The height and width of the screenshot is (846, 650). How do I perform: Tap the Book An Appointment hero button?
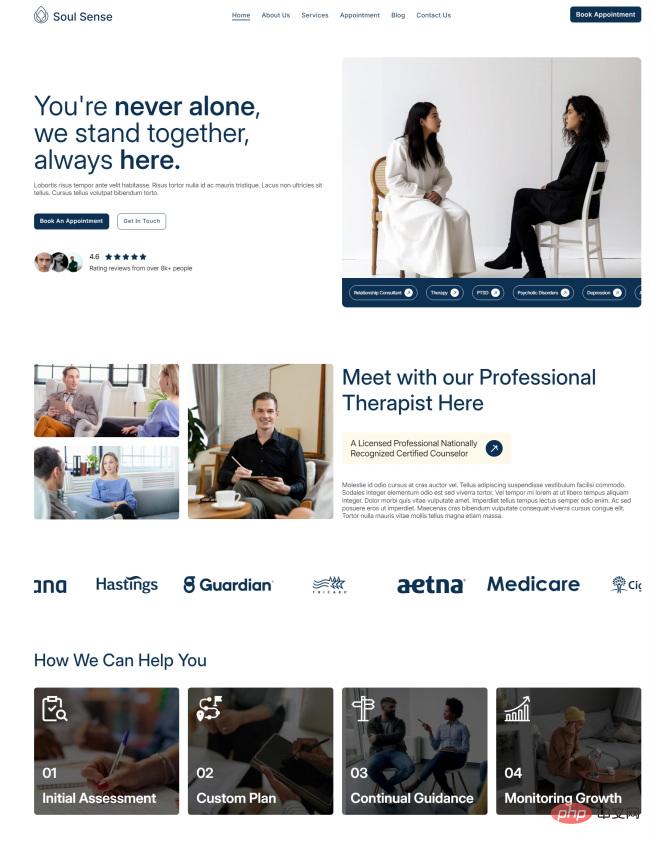coord(71,221)
